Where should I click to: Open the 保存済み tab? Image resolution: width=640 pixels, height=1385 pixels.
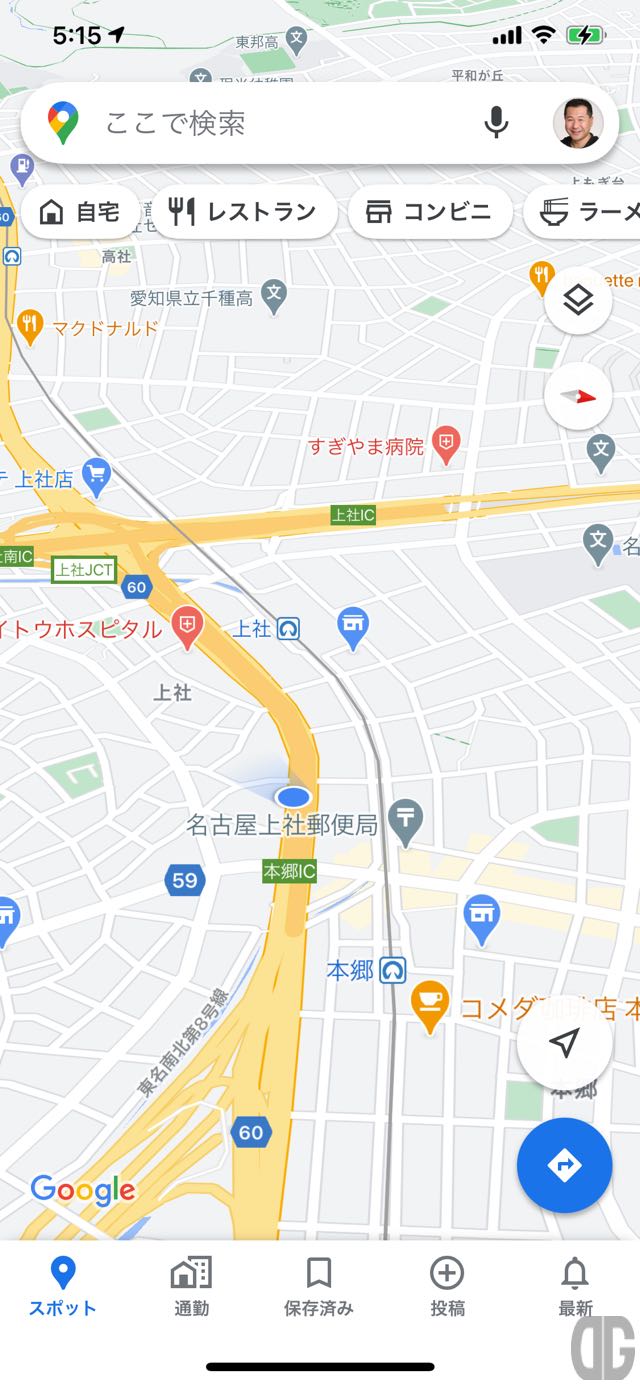click(319, 1287)
